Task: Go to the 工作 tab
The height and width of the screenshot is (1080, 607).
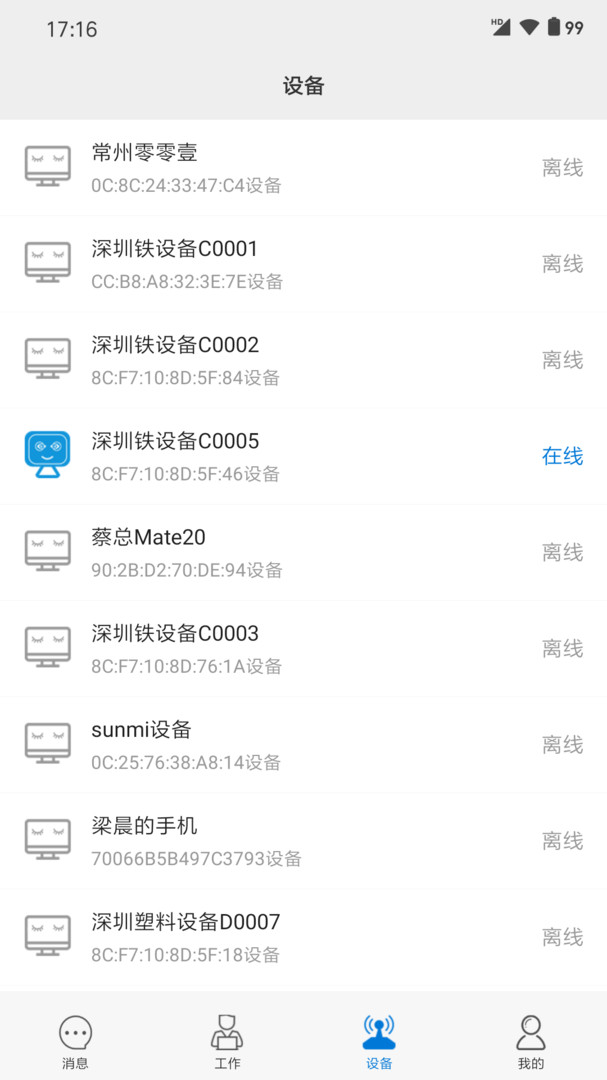Action: point(227,1041)
